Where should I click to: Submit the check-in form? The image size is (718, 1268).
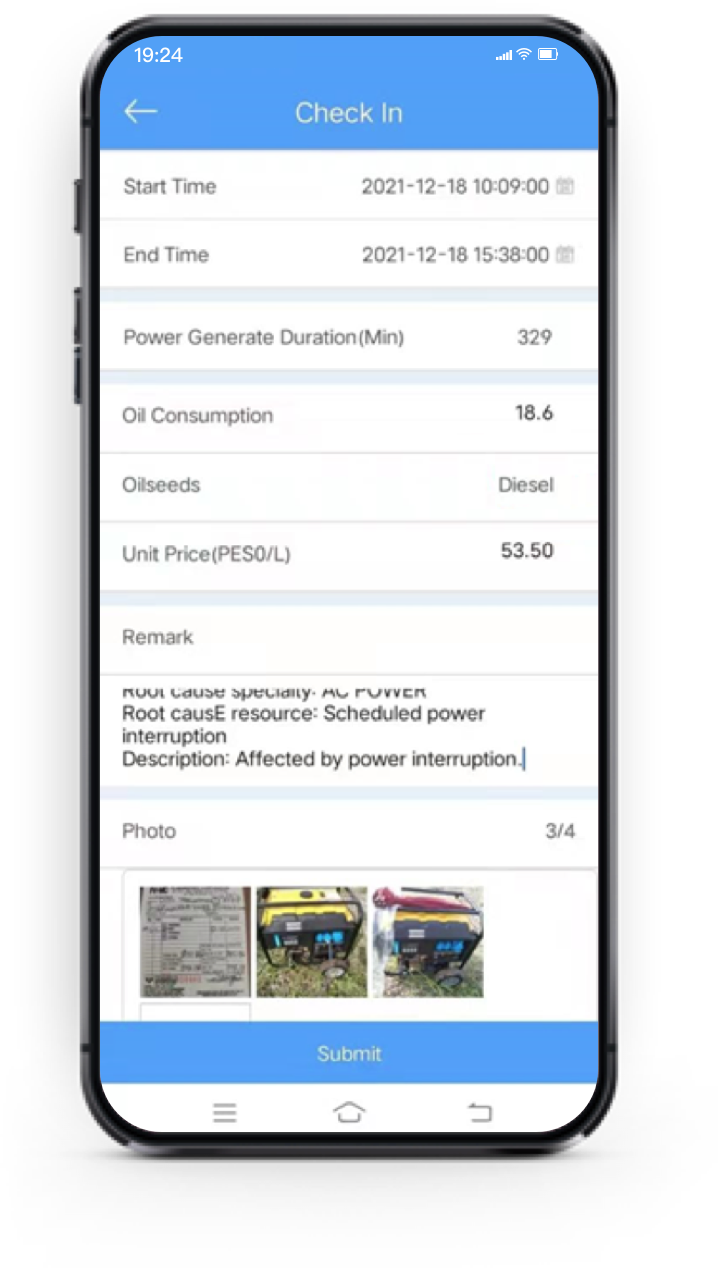(x=349, y=1053)
